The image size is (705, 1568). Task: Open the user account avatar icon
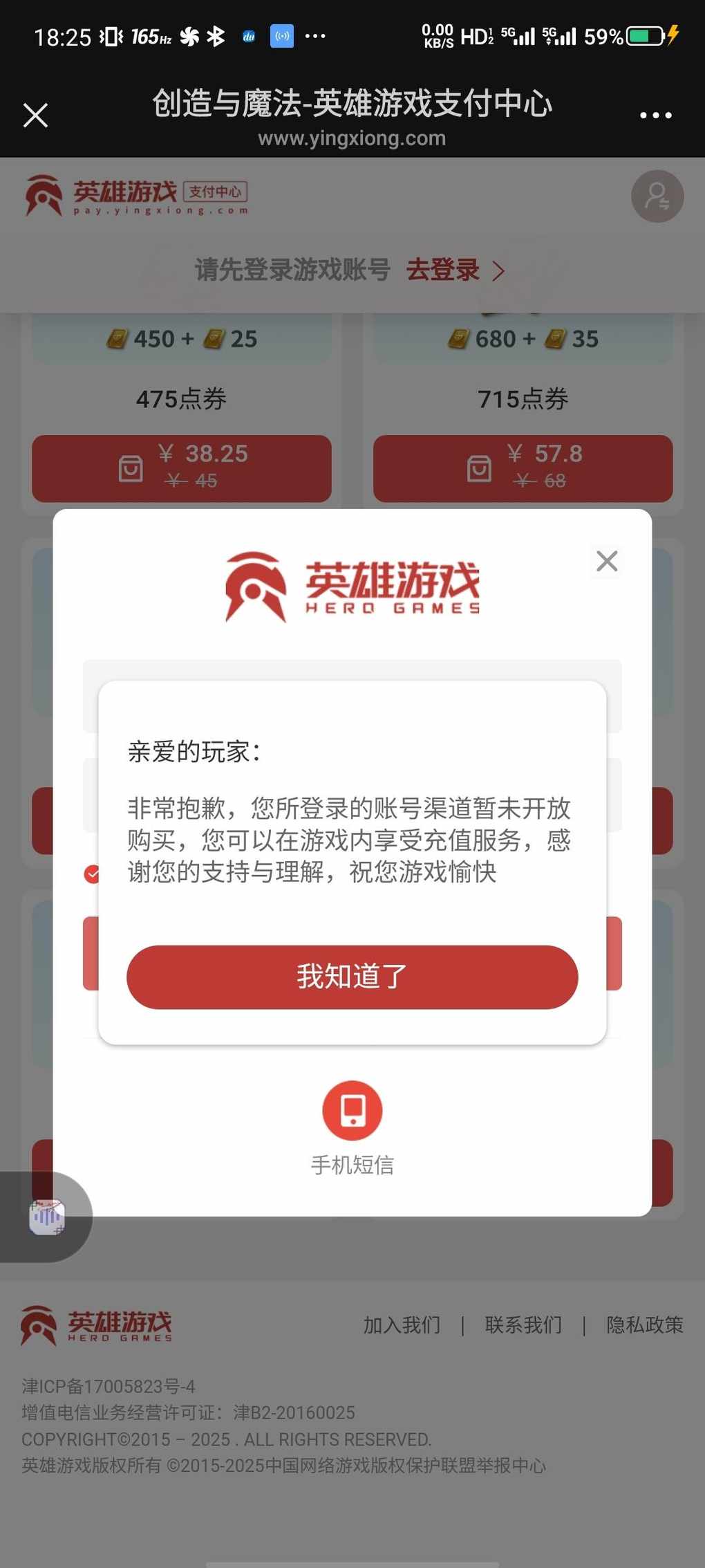point(657,196)
